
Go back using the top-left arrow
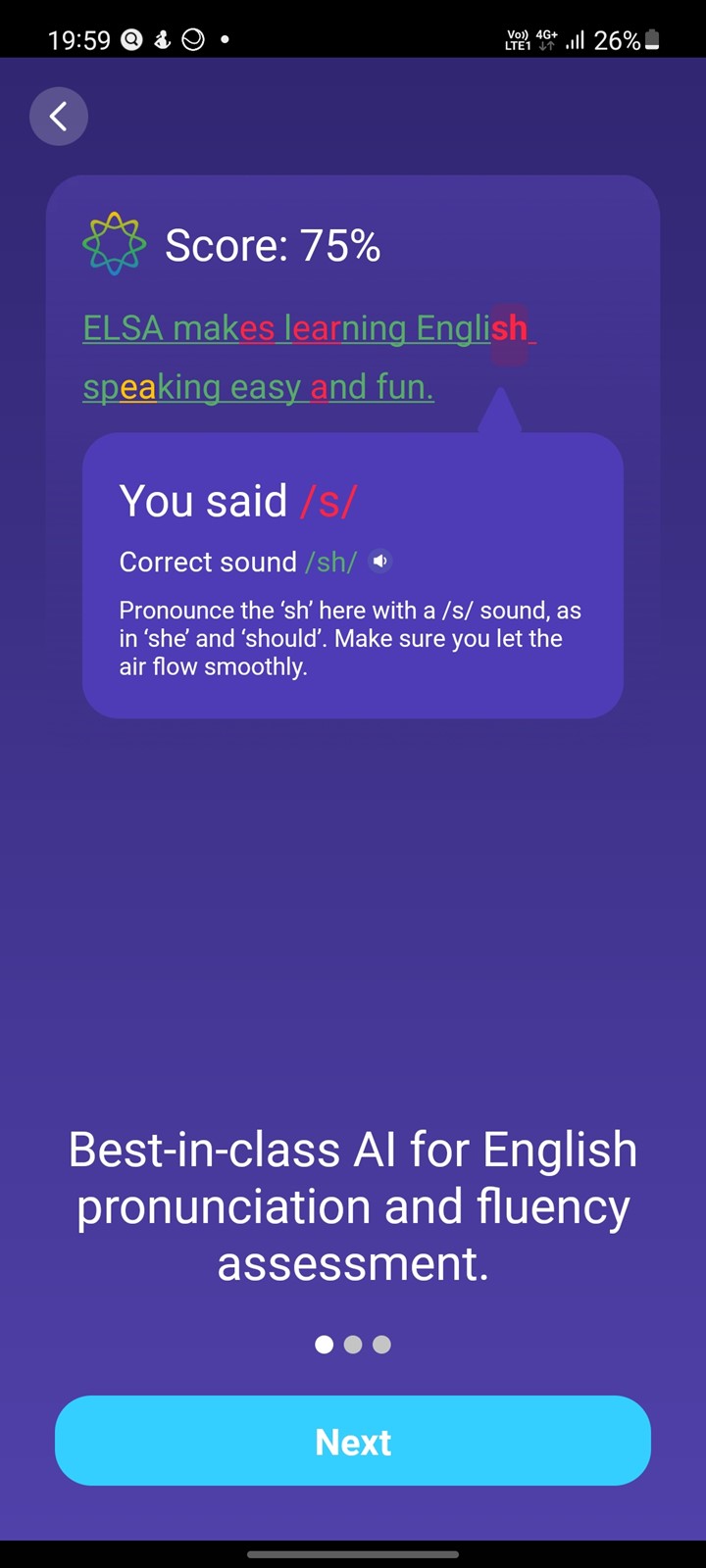59,117
